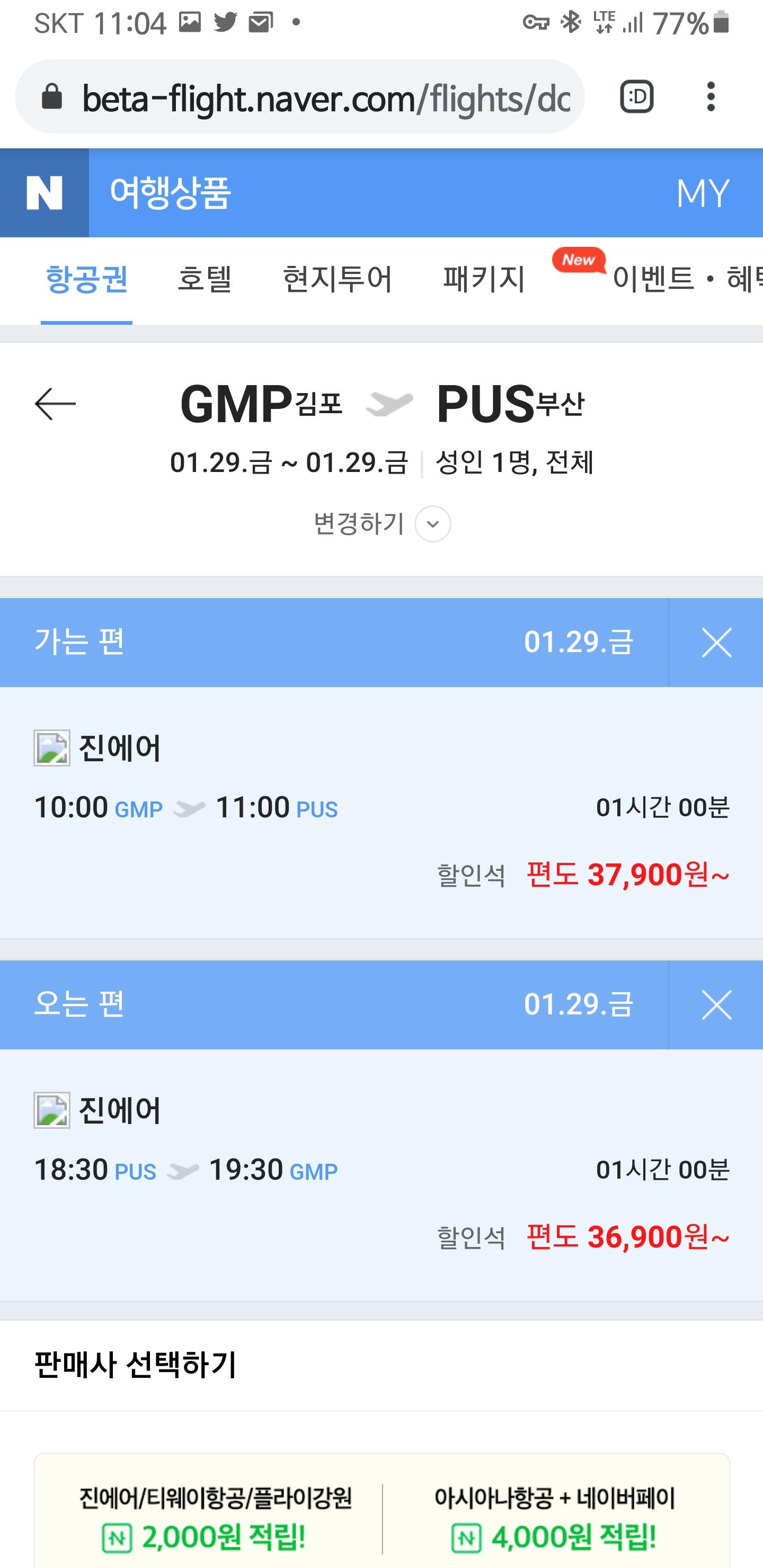Open the browser tab switcher
The width and height of the screenshot is (763, 1568).
(637, 97)
